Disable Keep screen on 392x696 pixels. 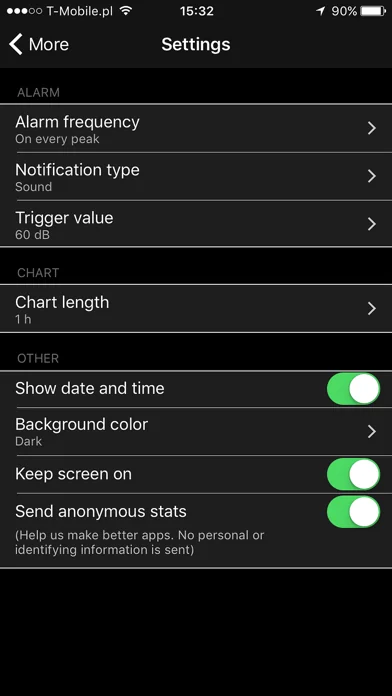click(x=354, y=475)
